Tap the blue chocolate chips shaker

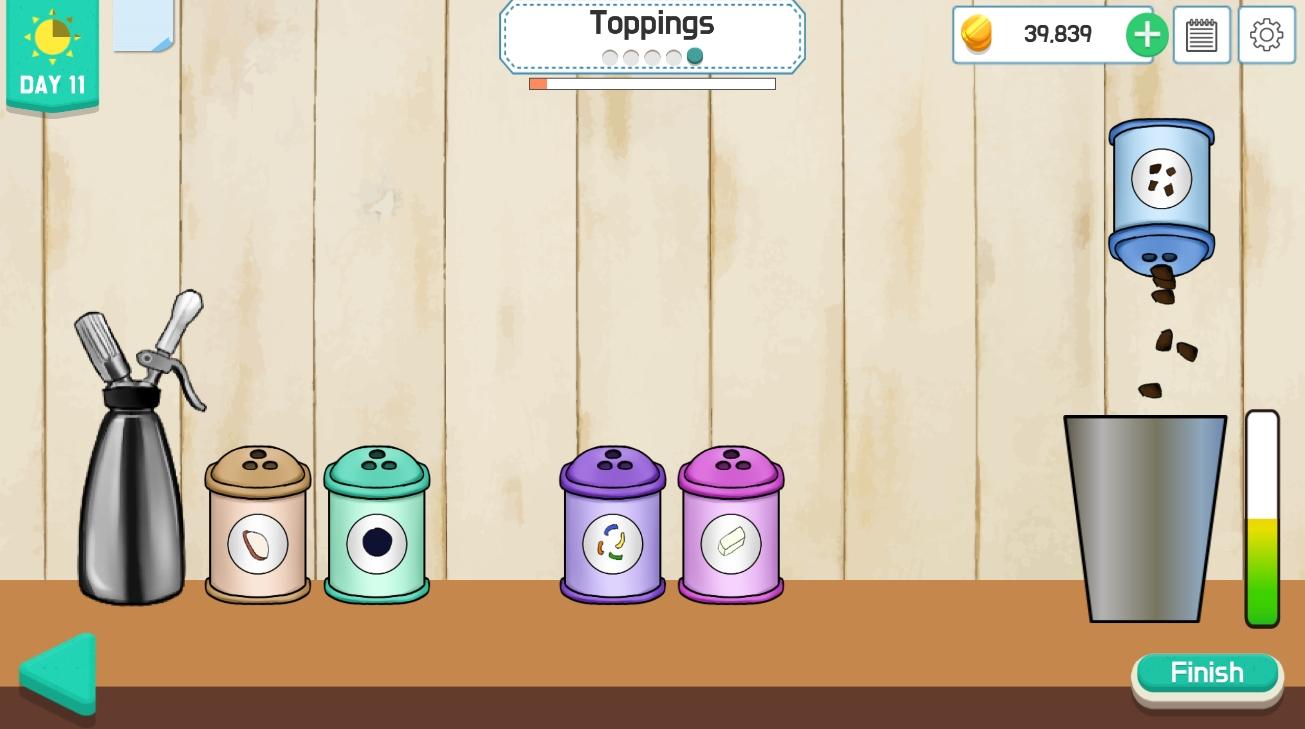(1161, 195)
